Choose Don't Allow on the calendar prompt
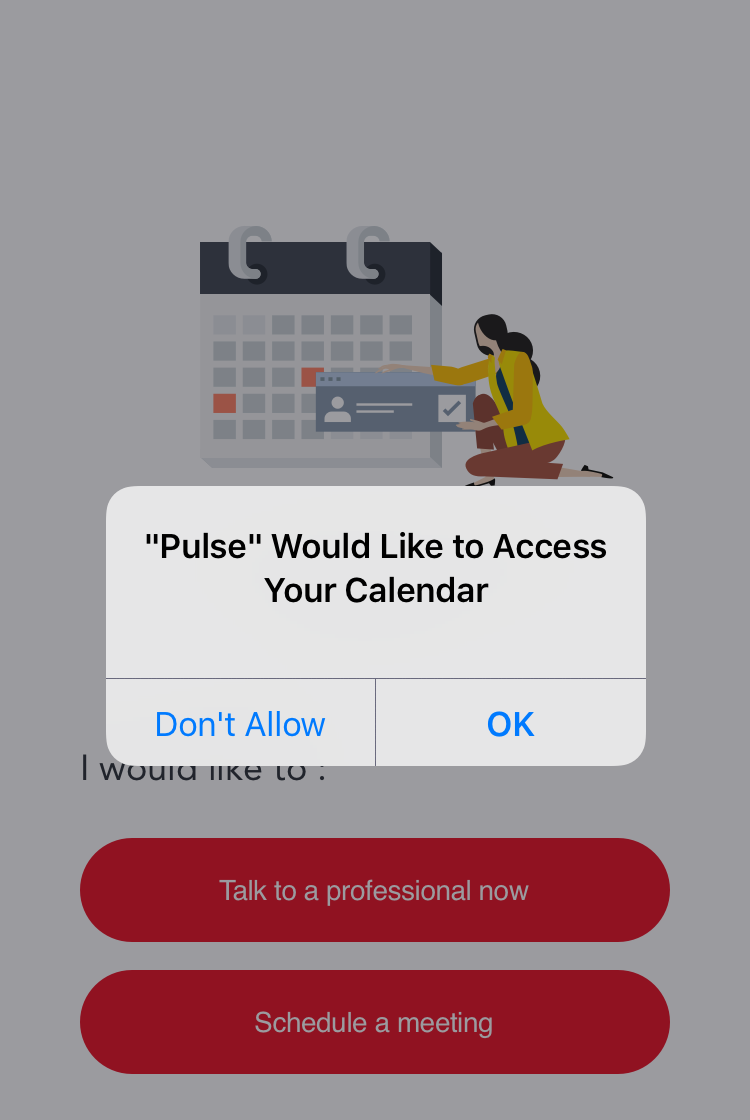Screen dimensions: 750x1120 pyautogui.click(x=240, y=723)
